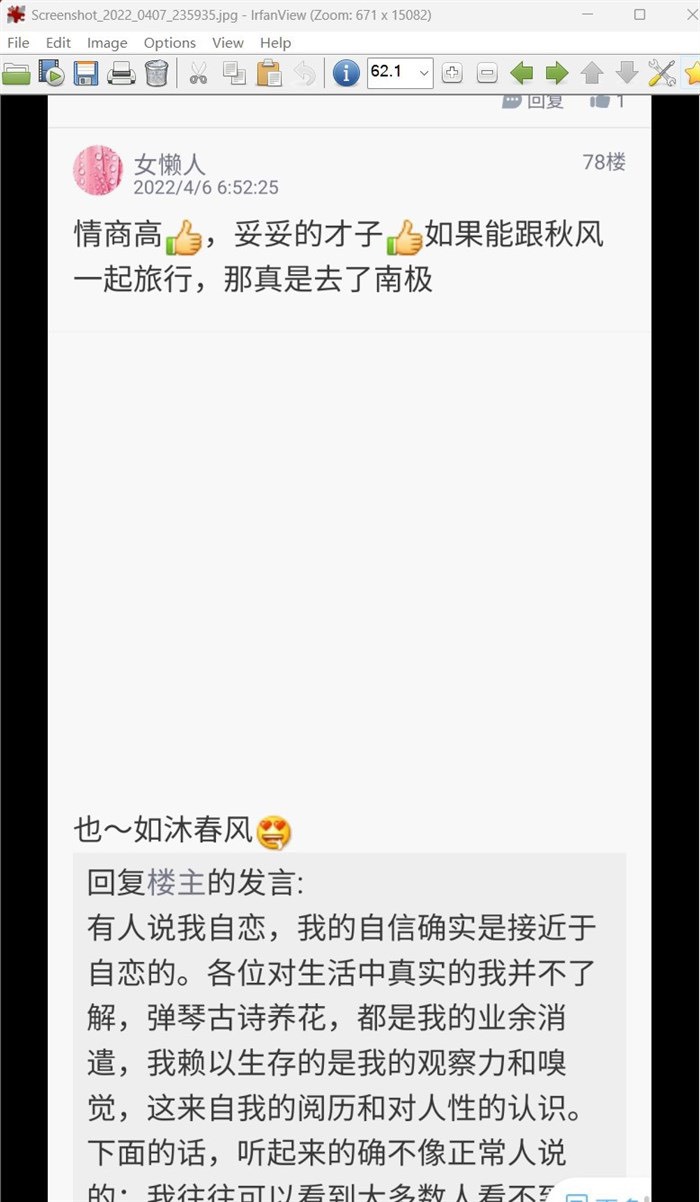The image size is (700, 1202).
Task: Save the image with the floppy disk icon
Action: click(x=86, y=73)
